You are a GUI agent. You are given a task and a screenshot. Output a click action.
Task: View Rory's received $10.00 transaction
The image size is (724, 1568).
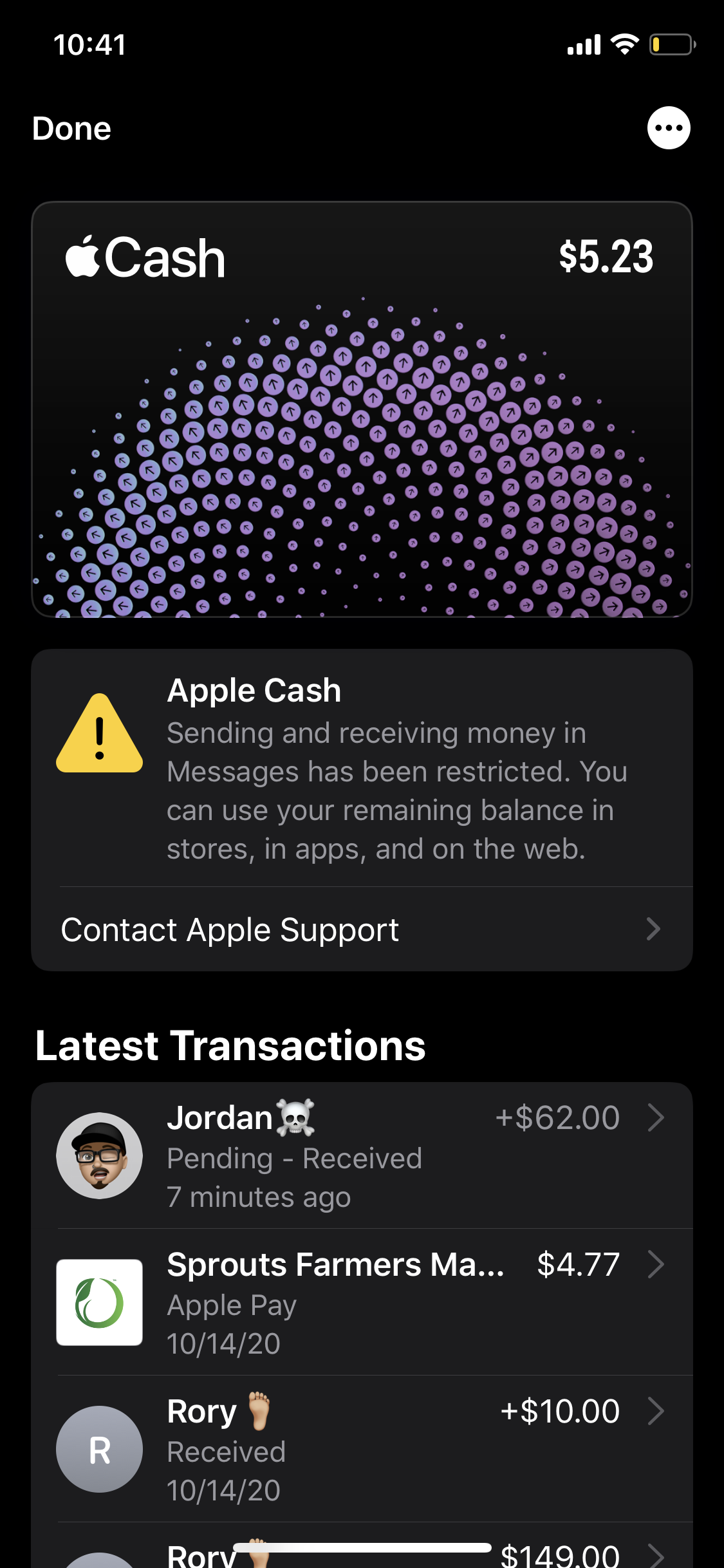[x=362, y=1450]
